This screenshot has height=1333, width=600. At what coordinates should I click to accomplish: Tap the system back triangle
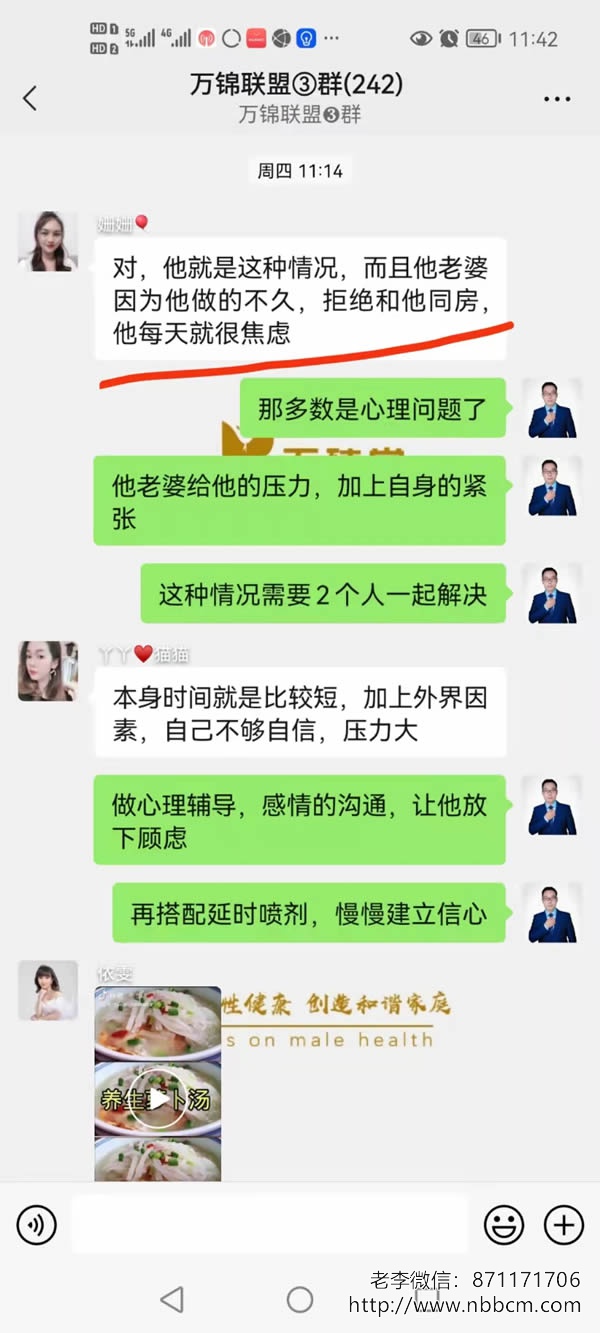tap(172, 1299)
